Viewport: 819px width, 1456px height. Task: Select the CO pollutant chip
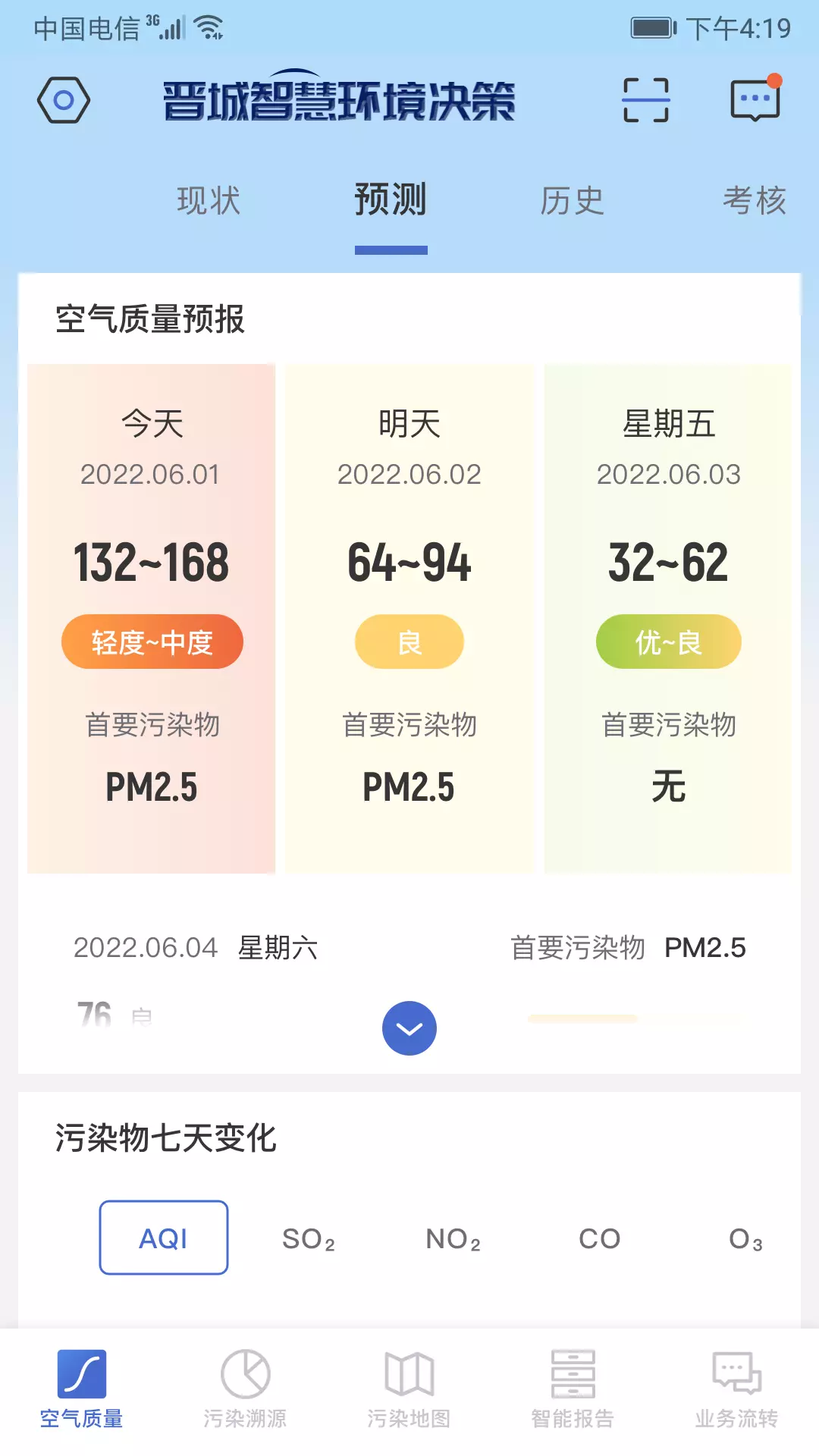(600, 1239)
